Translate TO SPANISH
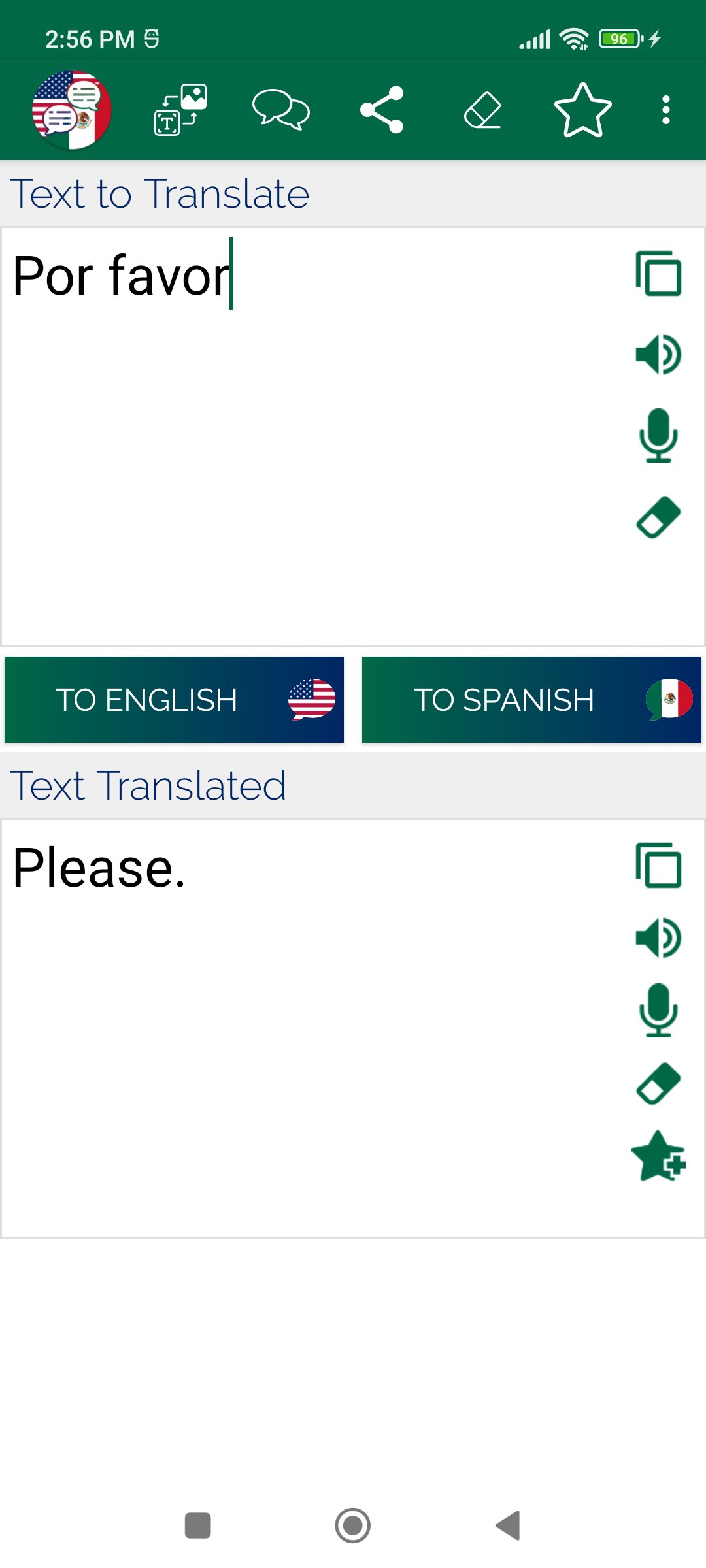Viewport: 706px width, 1568px height. tap(531, 700)
